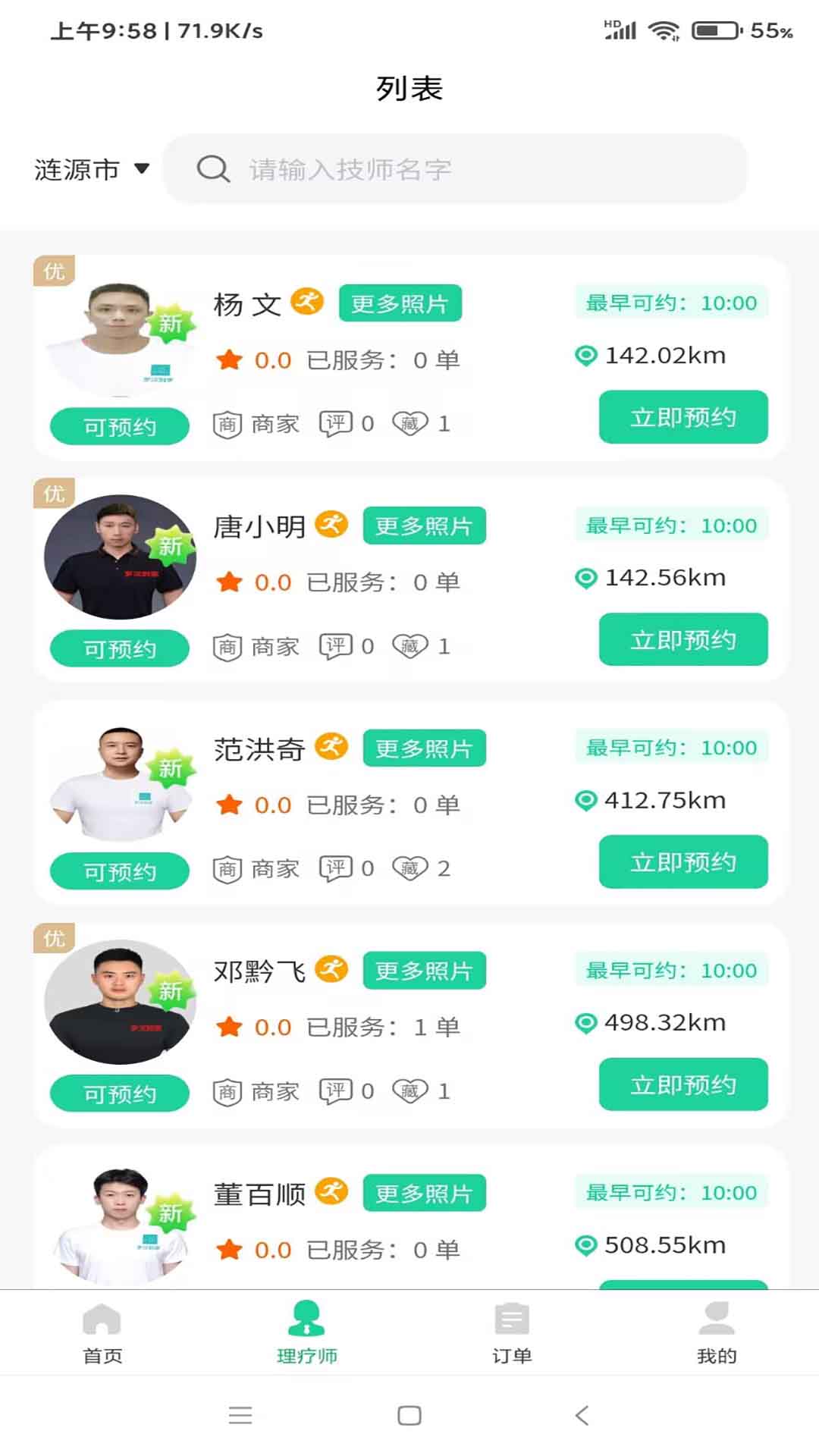Open 更多照片 for 董百顺

click(424, 1194)
